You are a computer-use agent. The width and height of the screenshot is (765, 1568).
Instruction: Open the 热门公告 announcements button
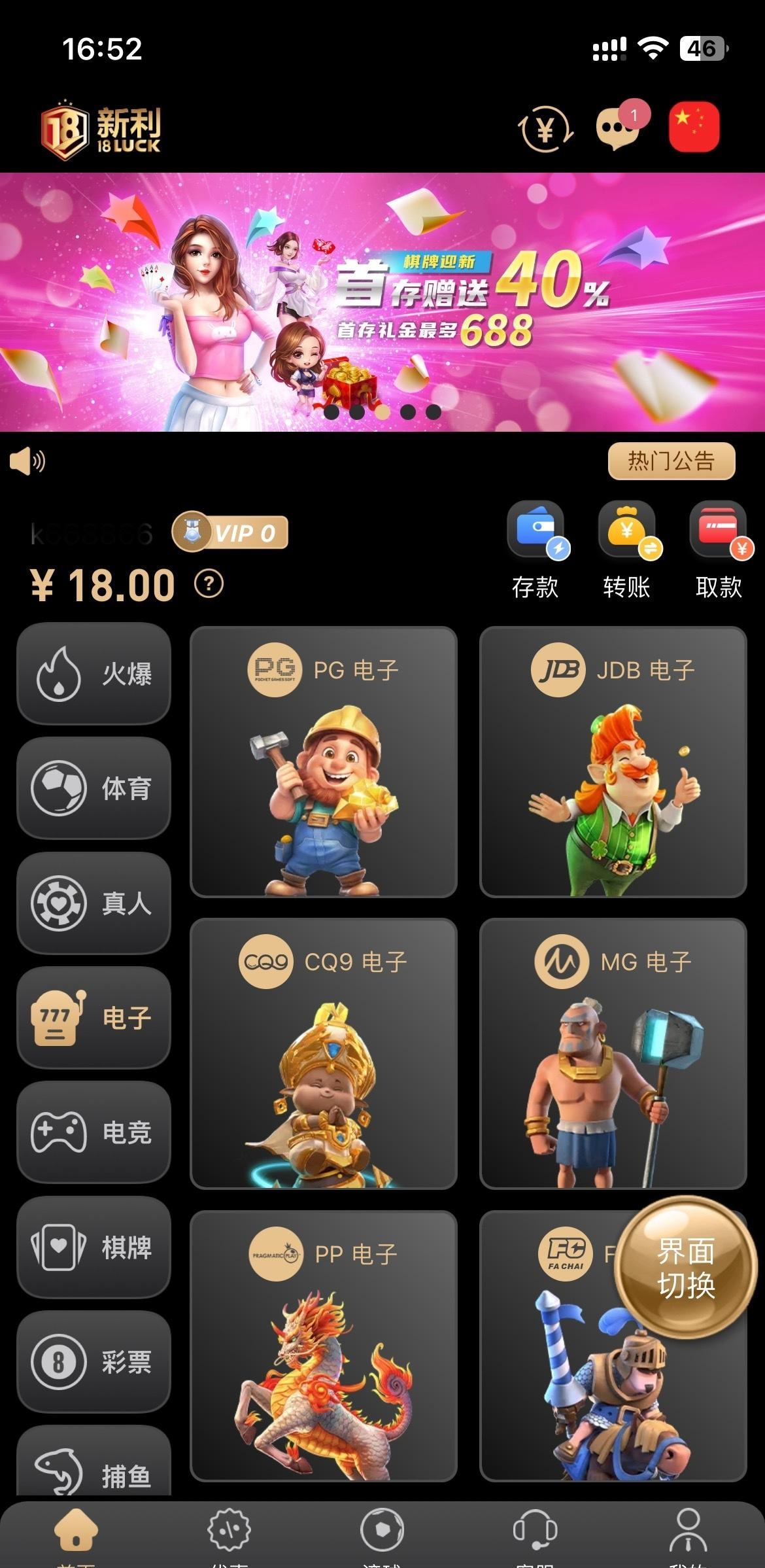pos(671,461)
